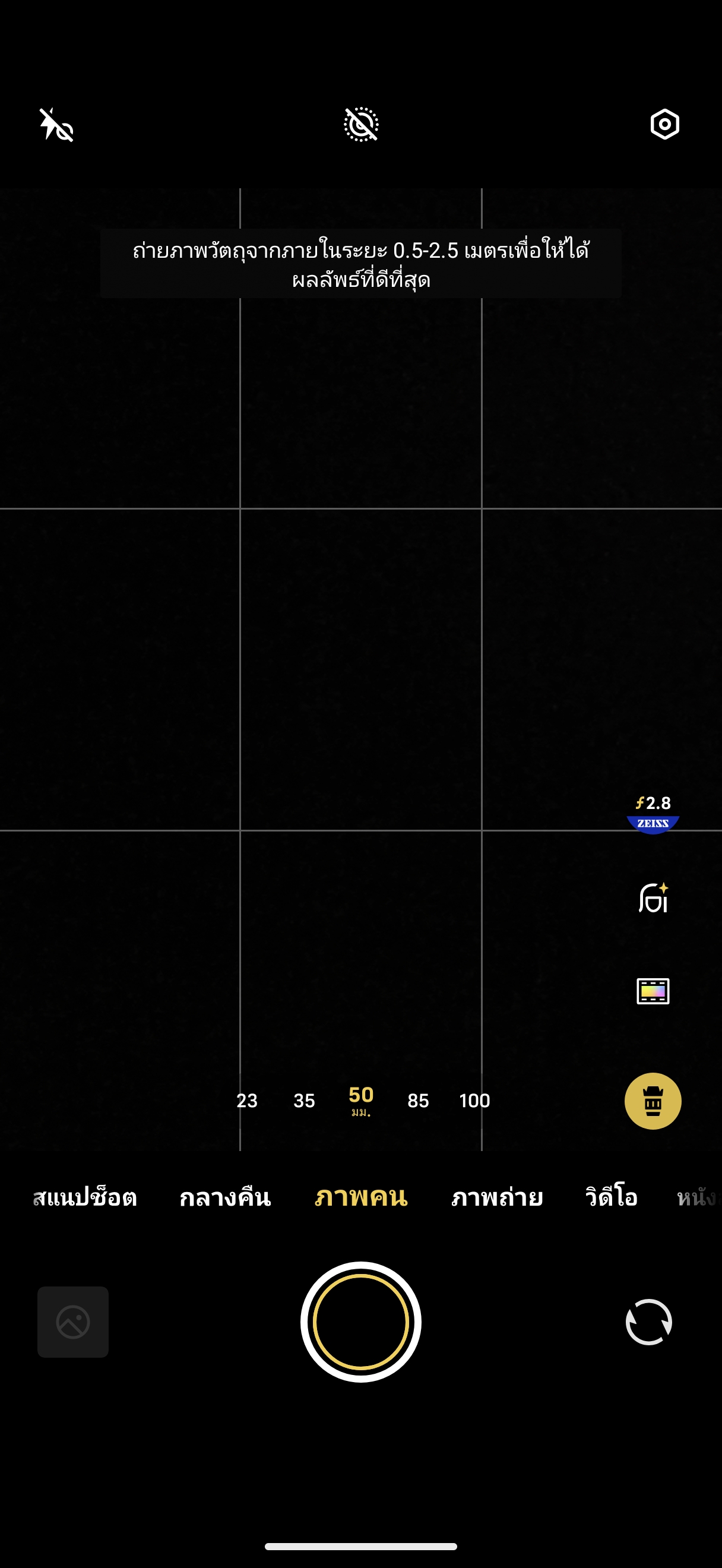Open the gallery thumbnail preview
722x1568 pixels.
(73, 1322)
